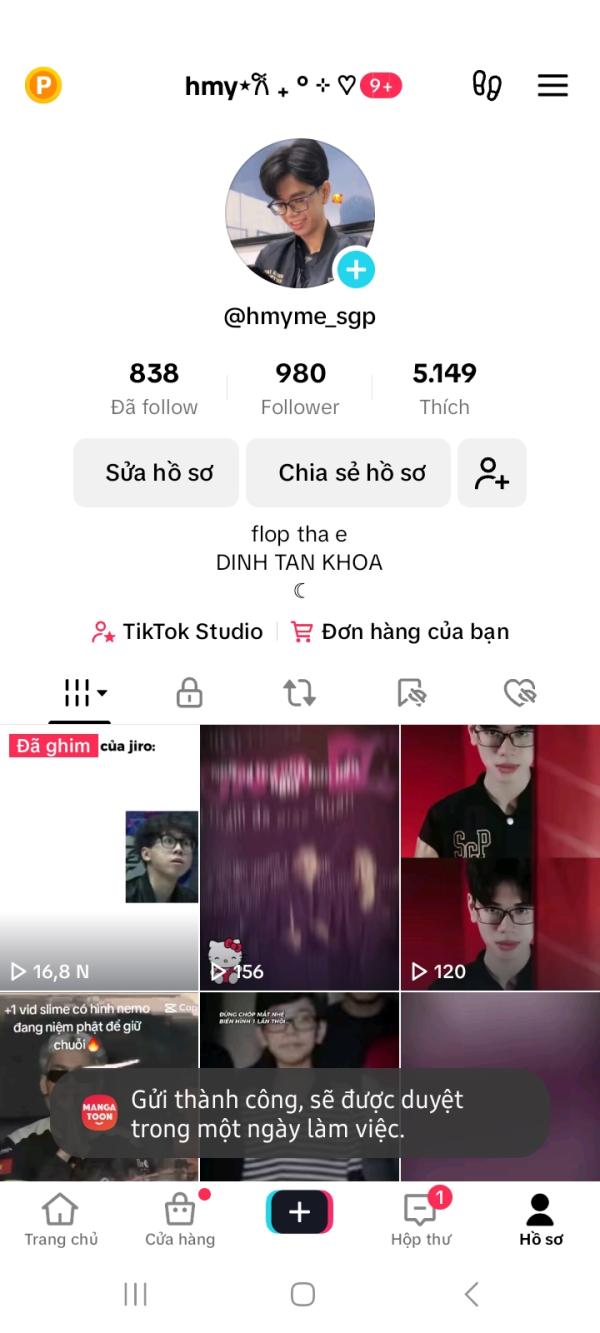Go to Trang chủ tab
The height and width of the screenshot is (1333, 600).
click(61, 1220)
